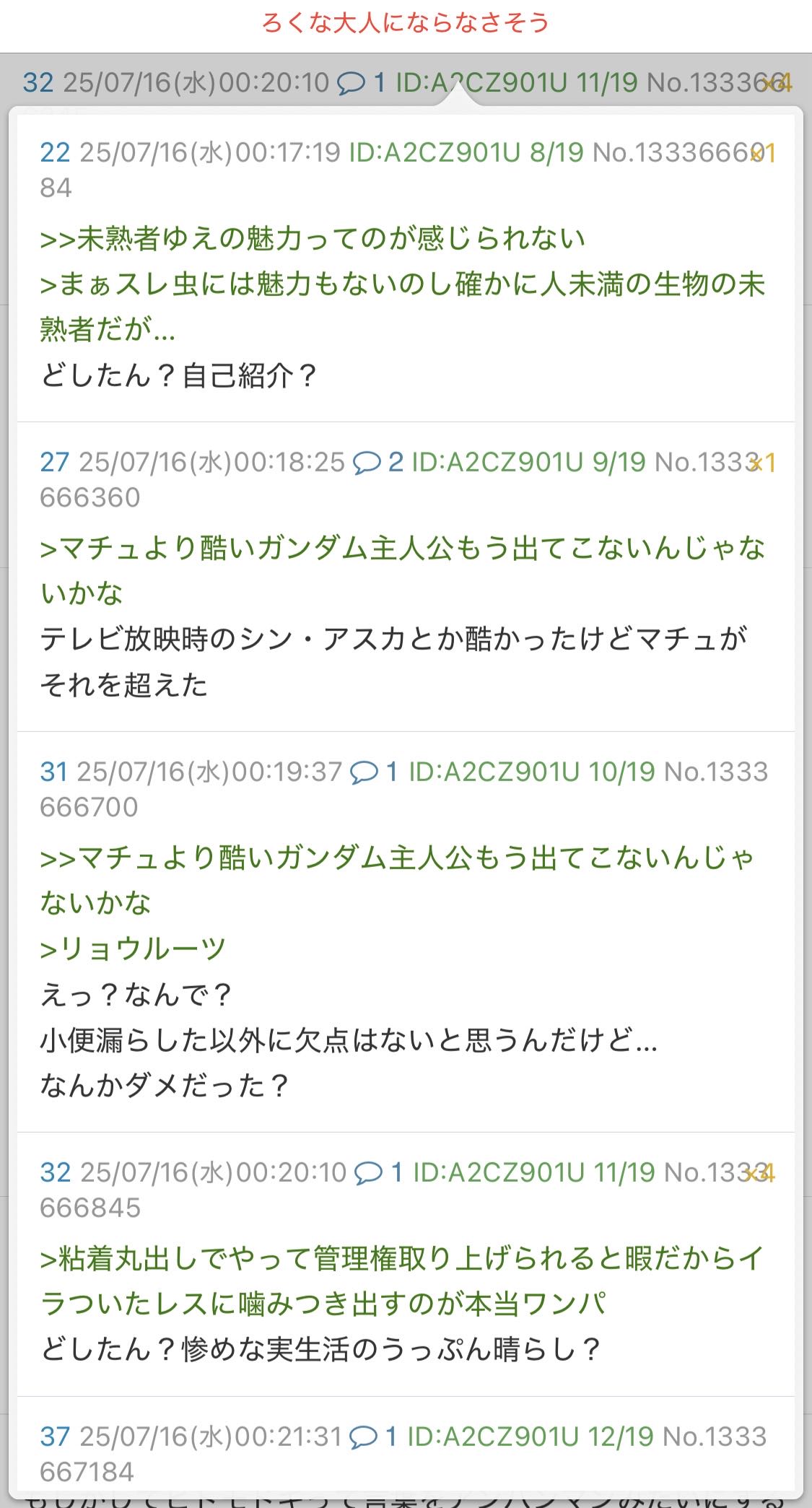Open post number 22 in the popup
The height and width of the screenshot is (1508, 812).
tap(55, 152)
